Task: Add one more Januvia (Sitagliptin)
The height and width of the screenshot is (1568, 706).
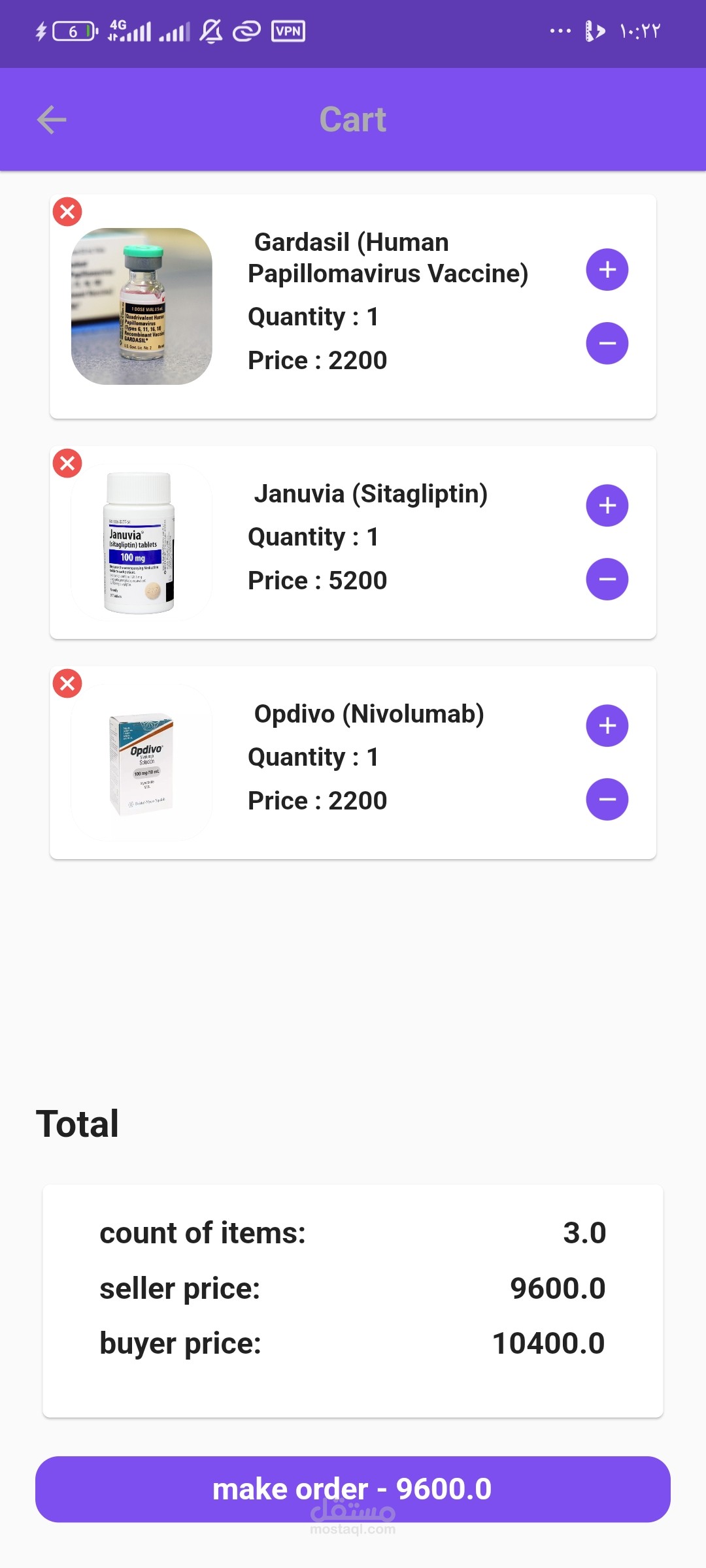Action: [607, 505]
